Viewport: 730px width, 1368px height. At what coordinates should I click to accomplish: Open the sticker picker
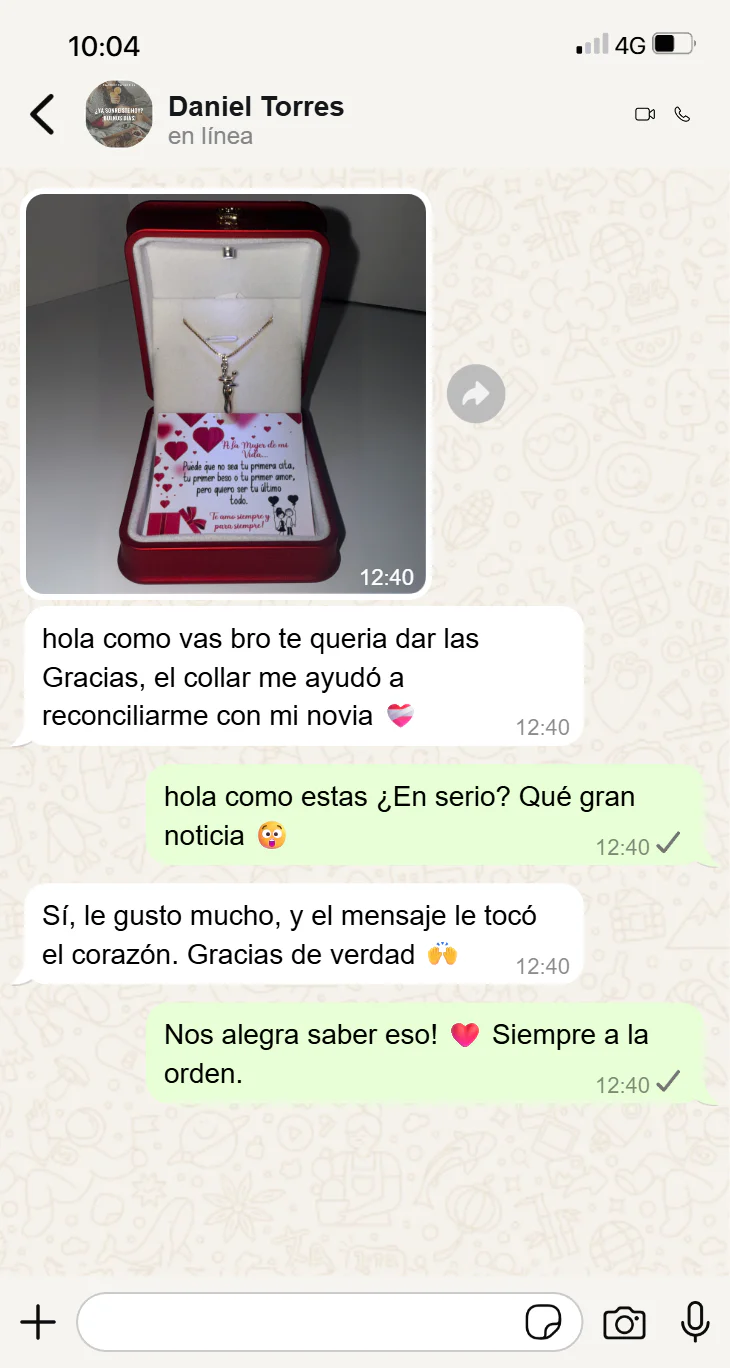point(544,1322)
